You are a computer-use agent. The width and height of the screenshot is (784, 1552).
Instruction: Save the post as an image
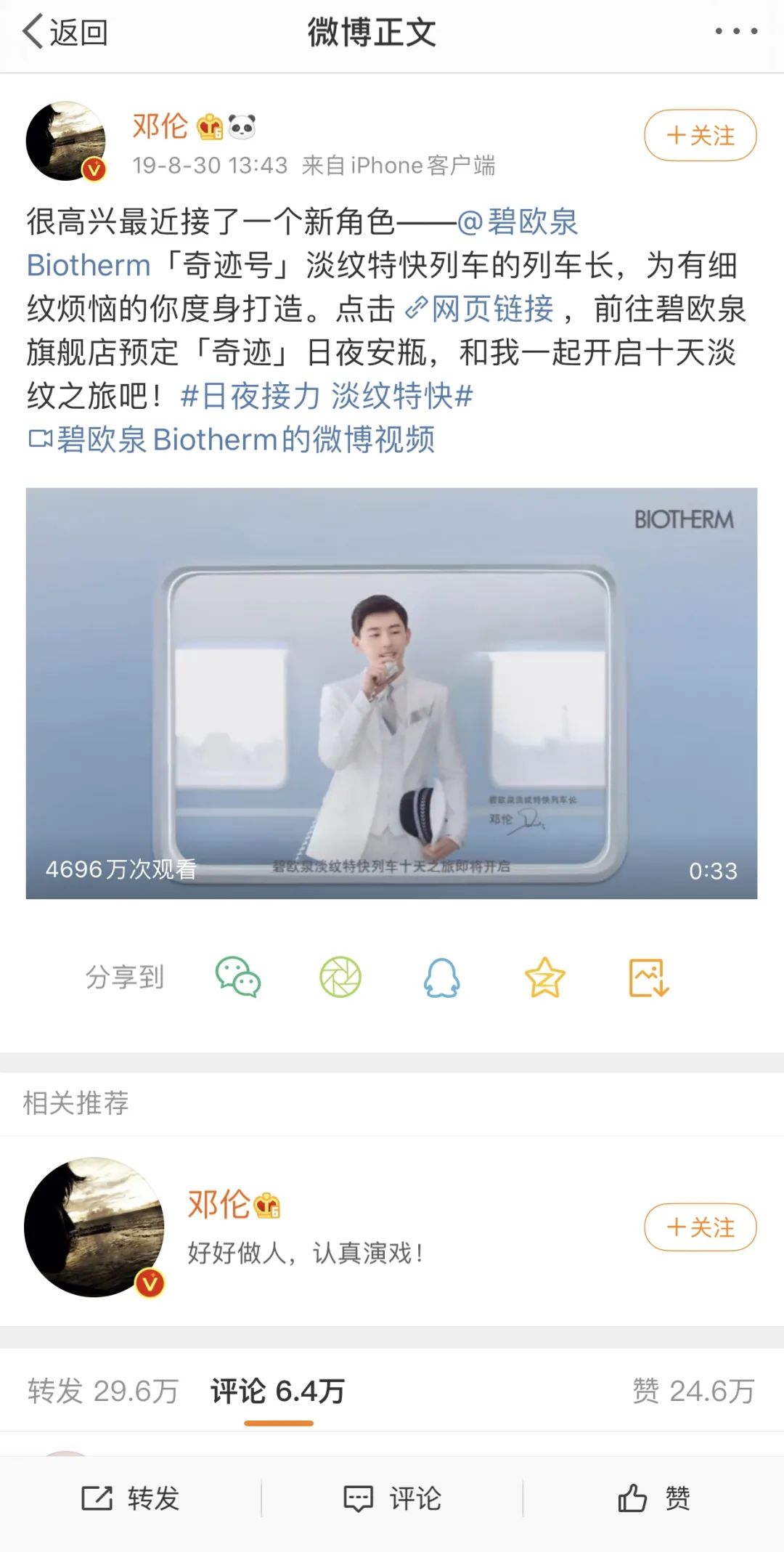tap(648, 977)
